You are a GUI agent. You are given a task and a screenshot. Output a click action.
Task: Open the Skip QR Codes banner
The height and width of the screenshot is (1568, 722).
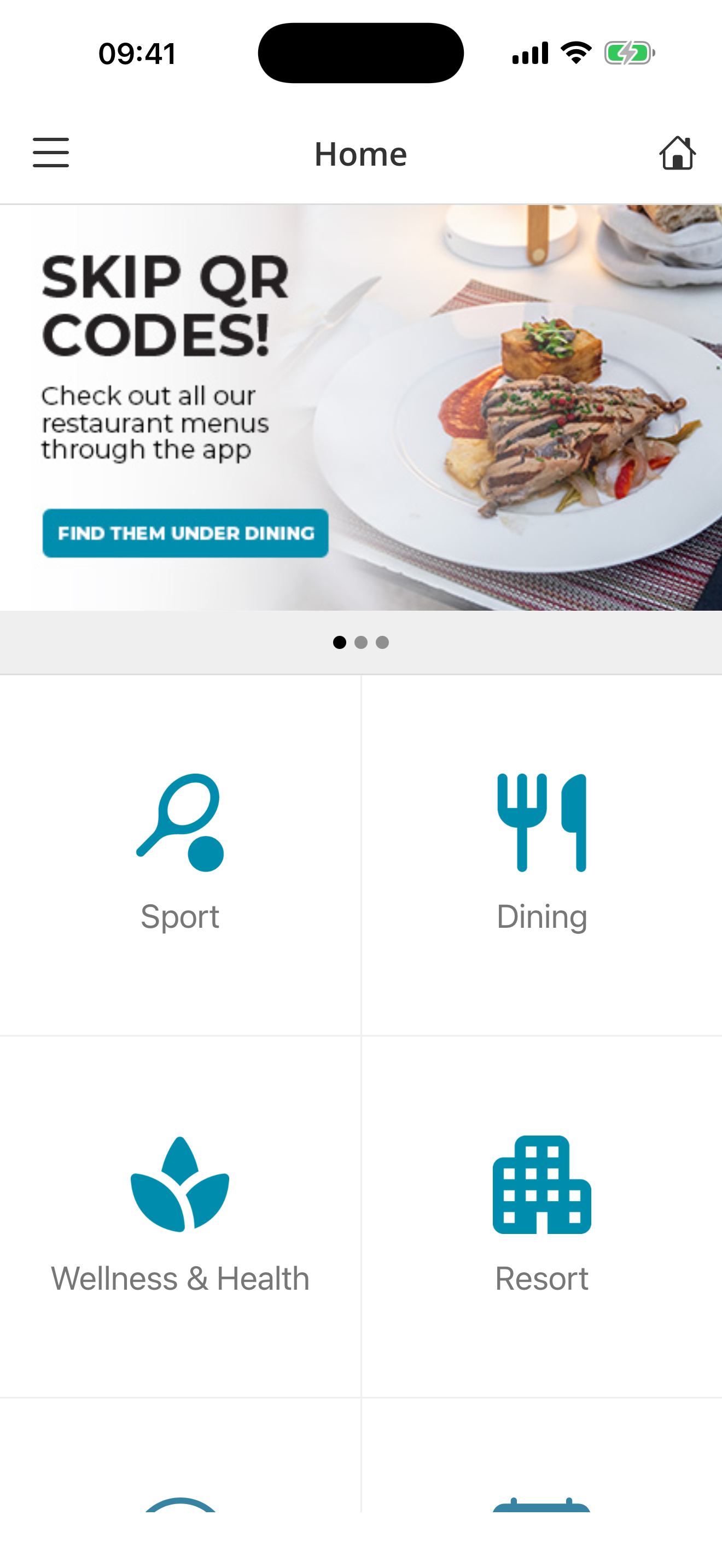point(361,408)
